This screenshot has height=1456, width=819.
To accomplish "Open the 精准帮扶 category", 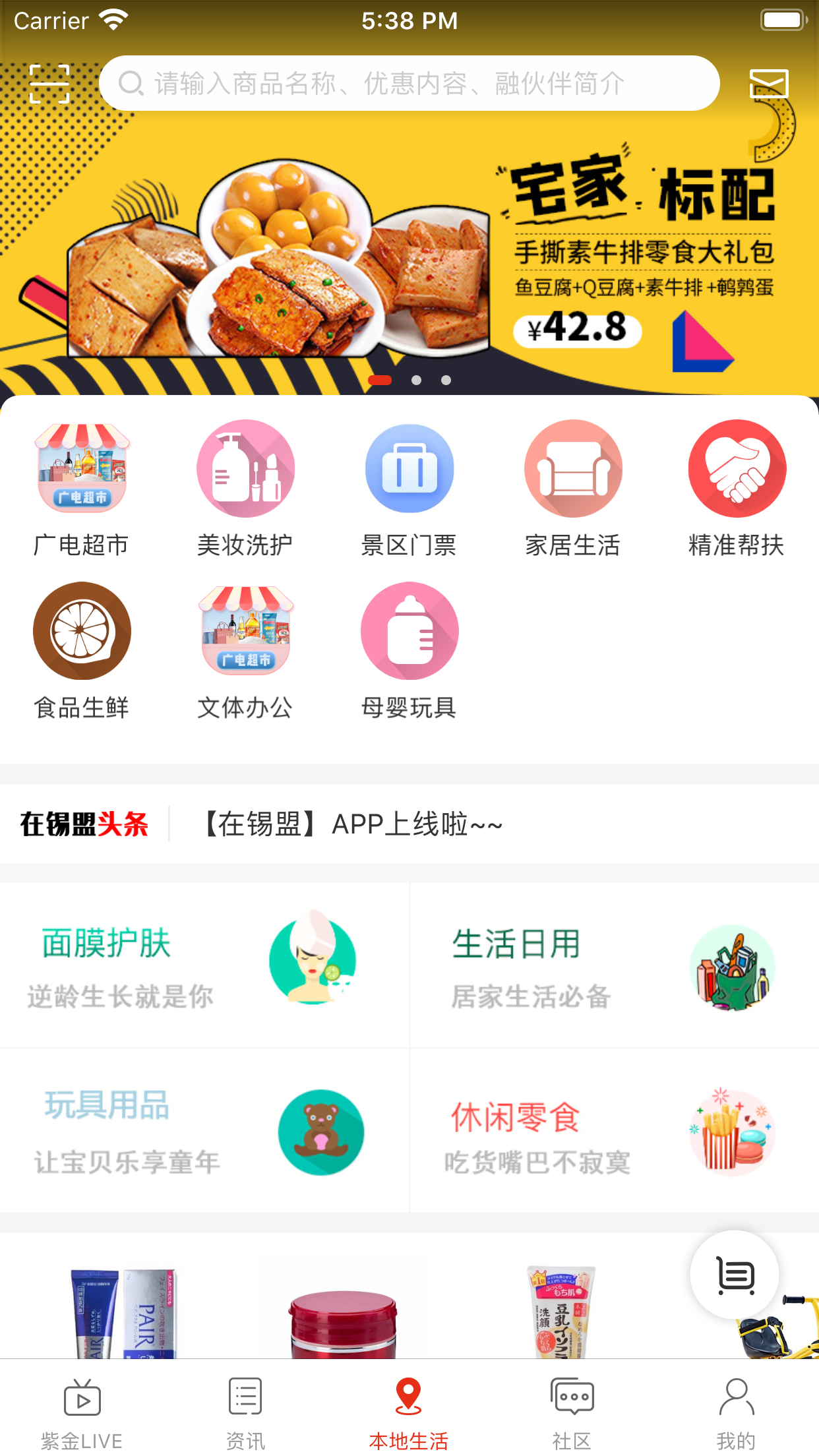I will (x=736, y=489).
